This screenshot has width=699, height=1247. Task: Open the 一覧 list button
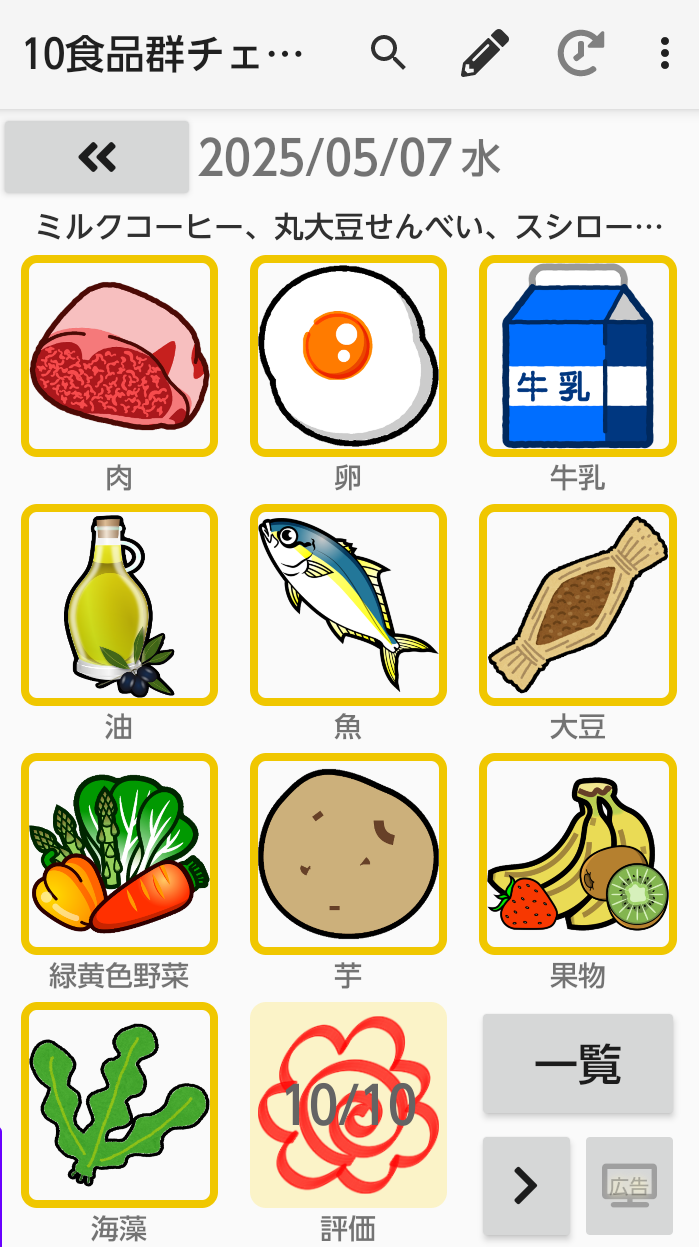click(578, 1063)
